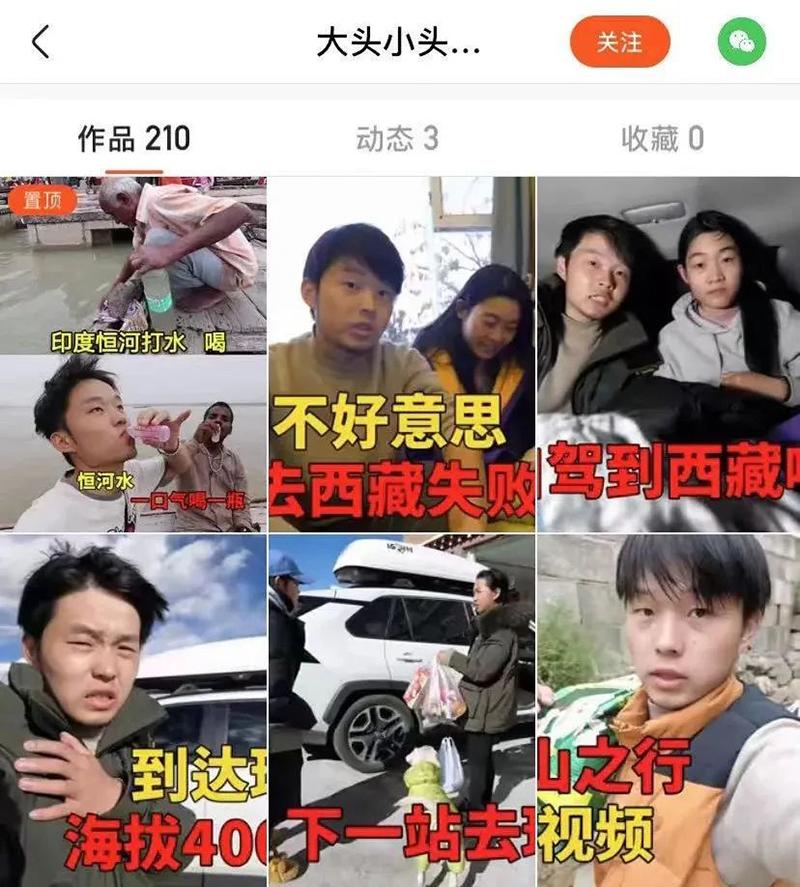Switch to the 作品 210 tab

click(134, 139)
